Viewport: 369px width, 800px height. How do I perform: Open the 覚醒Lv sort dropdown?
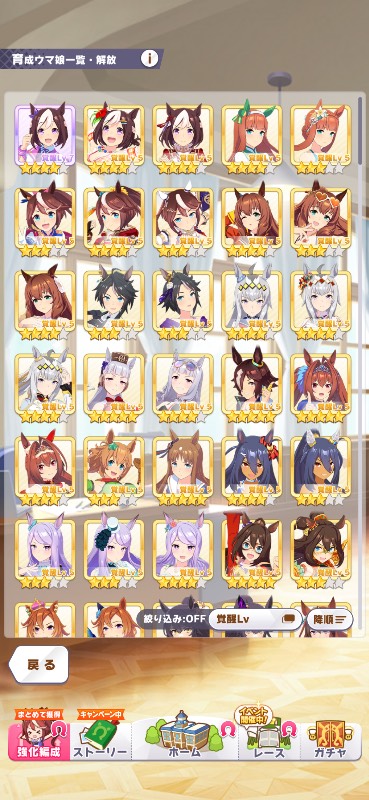tap(255, 619)
